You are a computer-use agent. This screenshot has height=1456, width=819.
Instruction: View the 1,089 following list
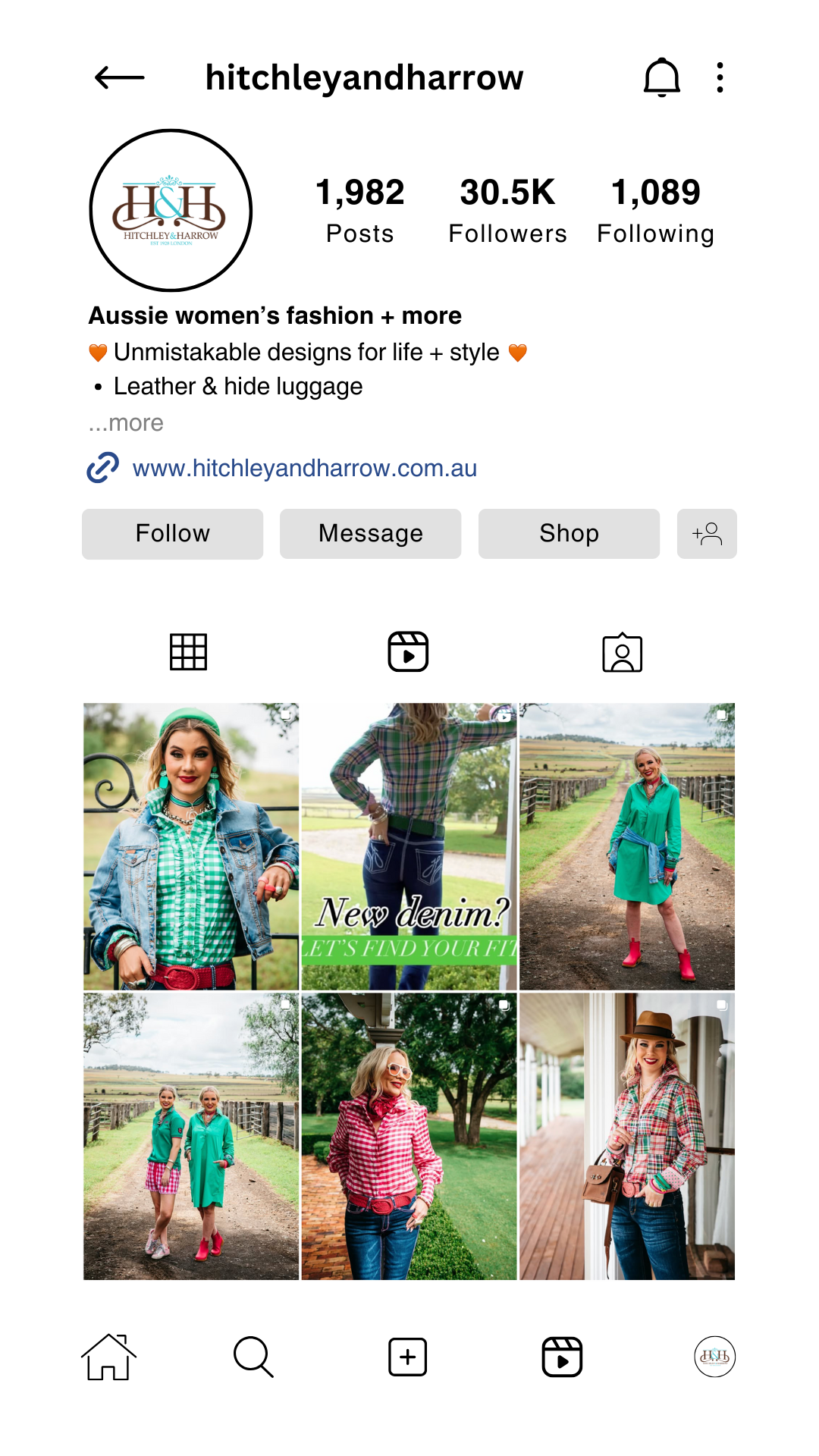(x=655, y=211)
